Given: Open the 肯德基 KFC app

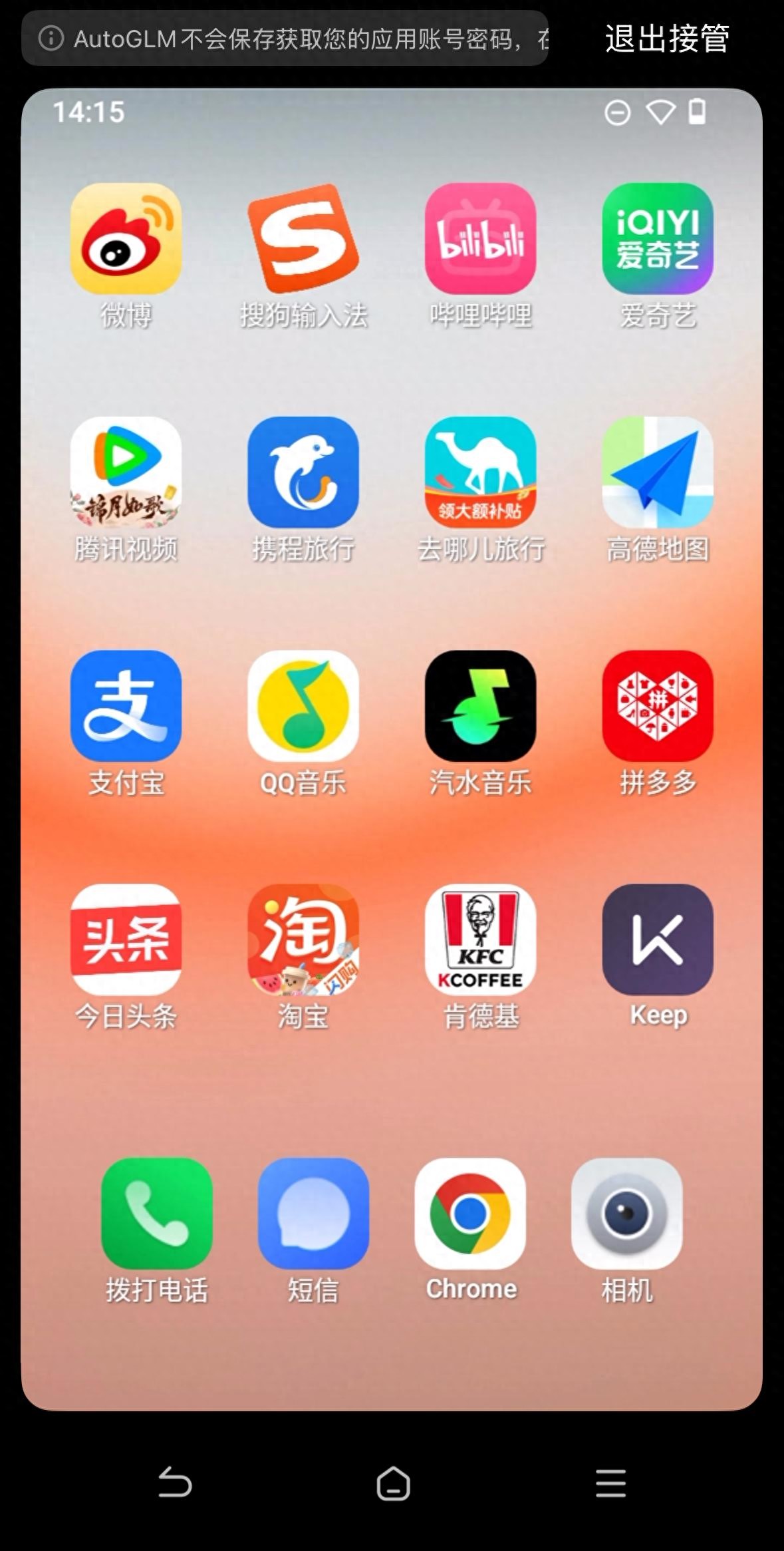Looking at the screenshot, I should coord(480,940).
